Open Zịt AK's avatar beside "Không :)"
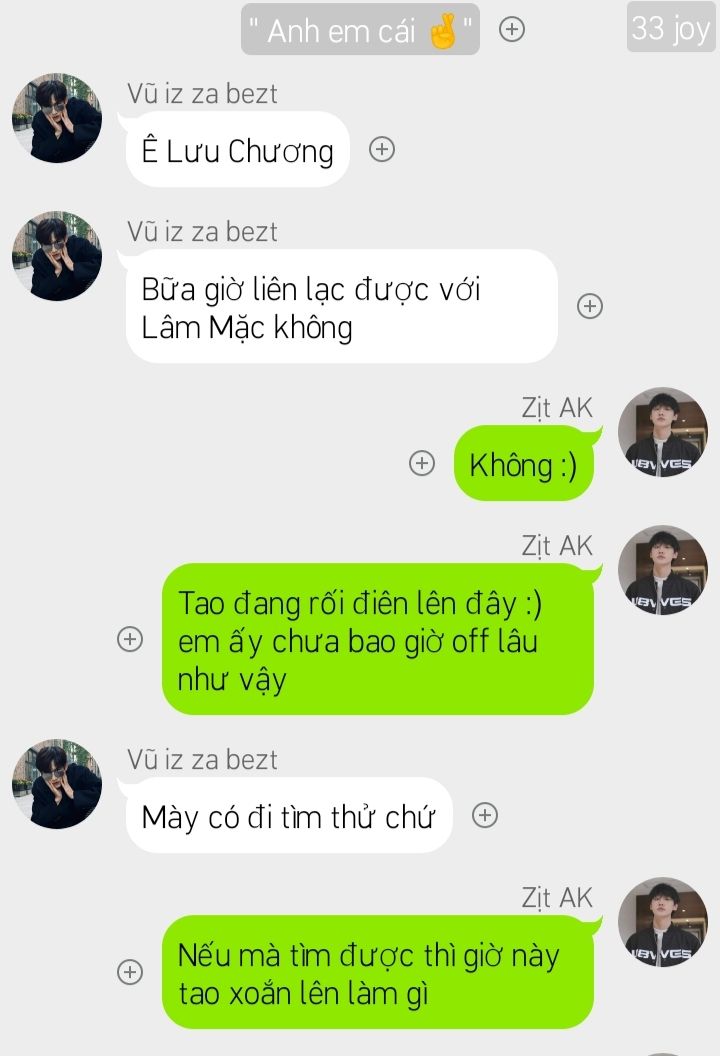The image size is (720, 1056). pos(662,432)
